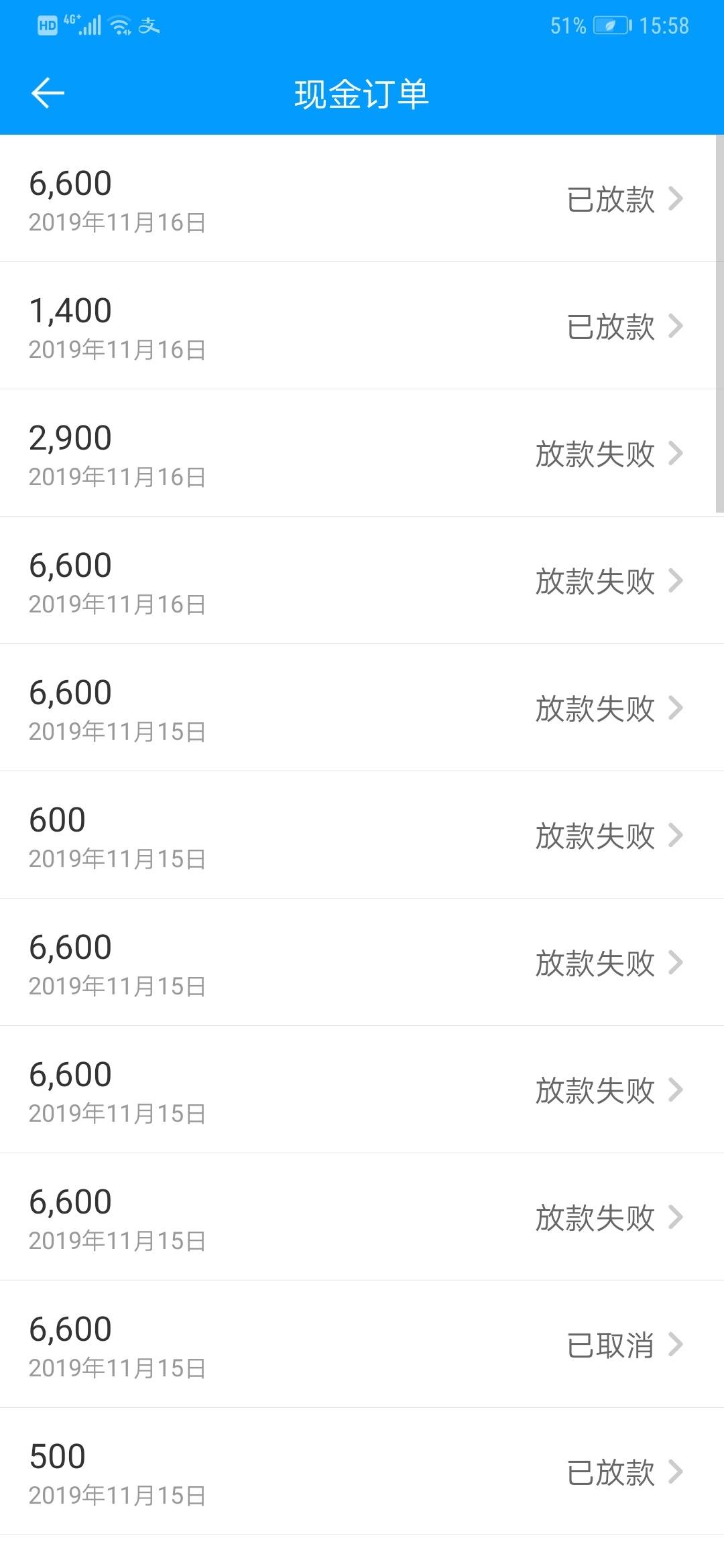Open the 1,400 order from 2019年11月16日

click(362, 326)
